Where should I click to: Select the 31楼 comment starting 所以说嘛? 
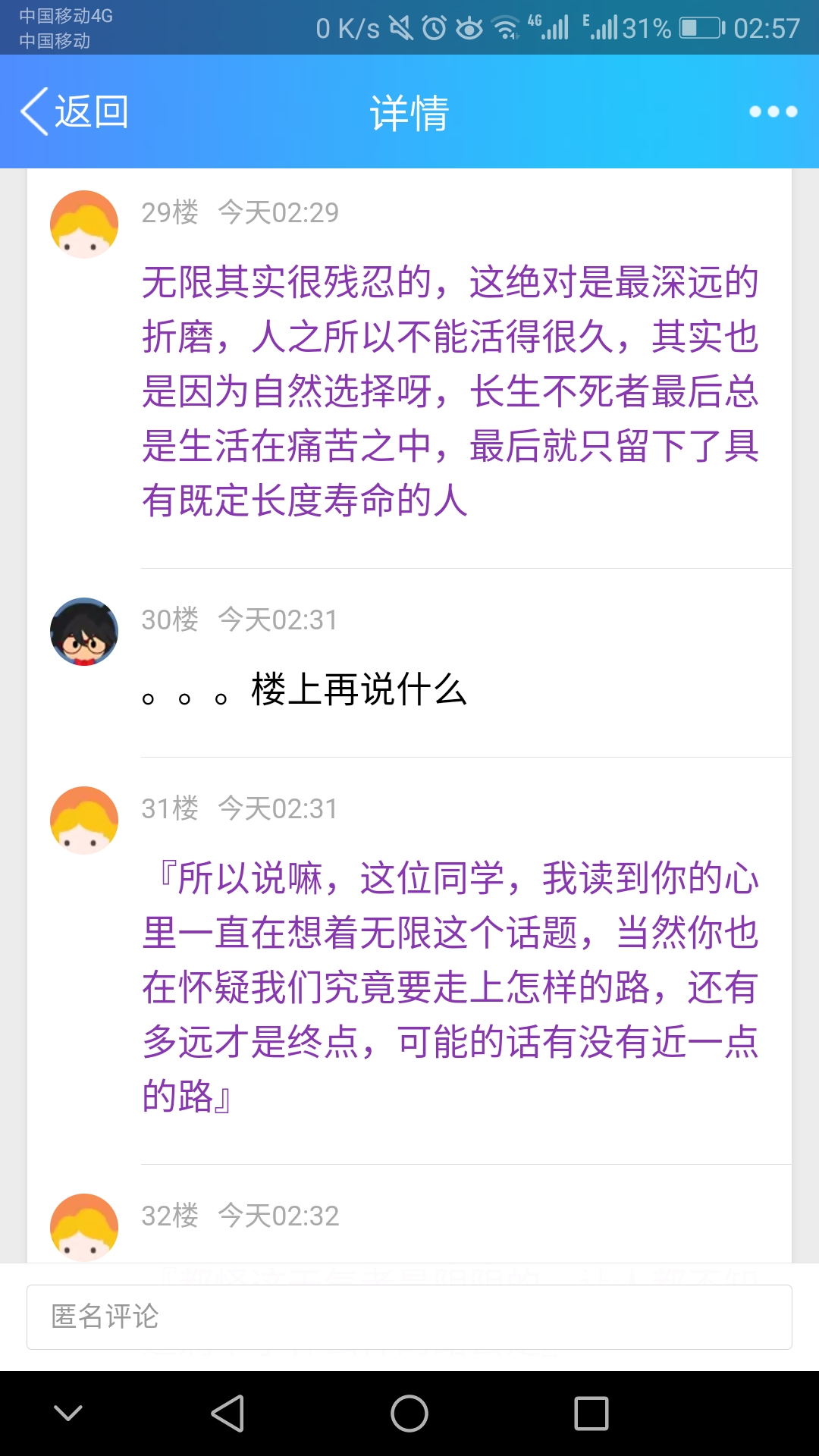pos(450,987)
